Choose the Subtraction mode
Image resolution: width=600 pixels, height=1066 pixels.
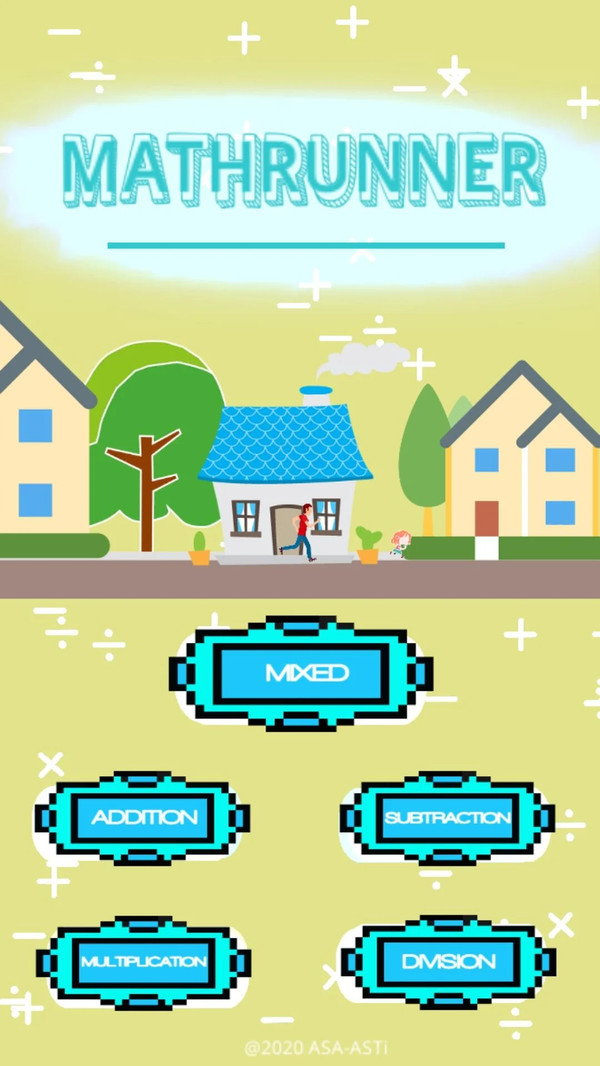pyautogui.click(x=448, y=817)
